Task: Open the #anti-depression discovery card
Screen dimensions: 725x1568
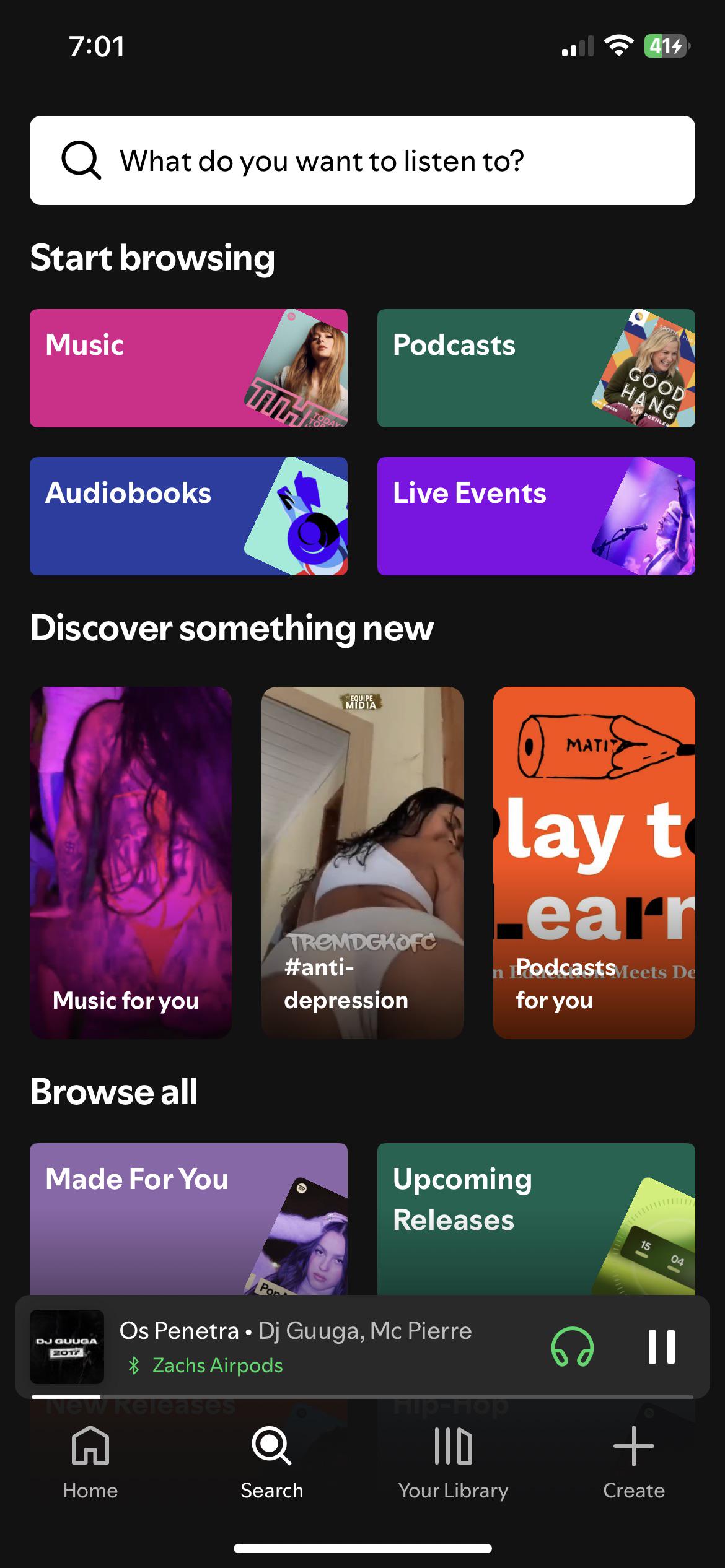Action: click(x=362, y=862)
